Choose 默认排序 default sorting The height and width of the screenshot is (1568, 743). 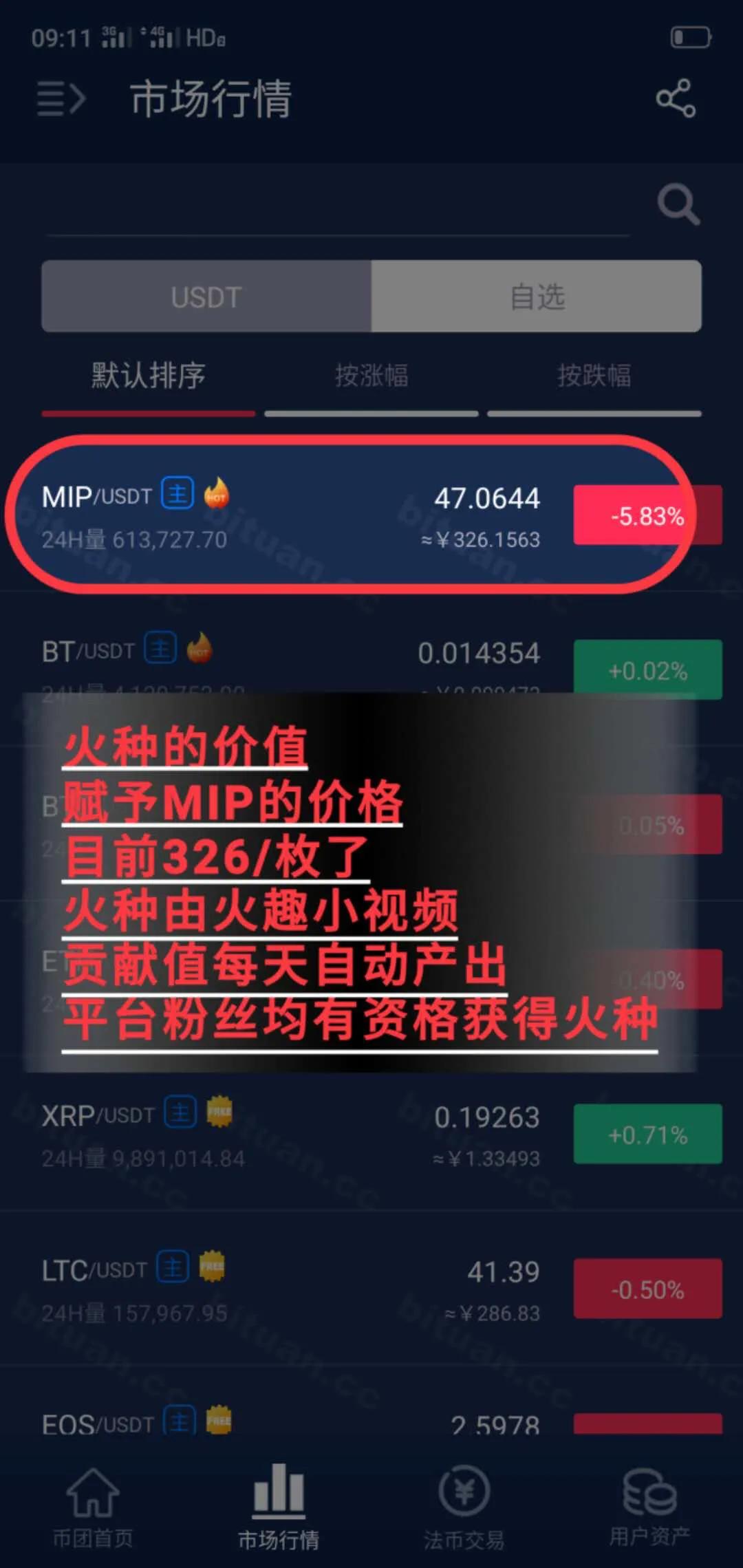tap(149, 376)
